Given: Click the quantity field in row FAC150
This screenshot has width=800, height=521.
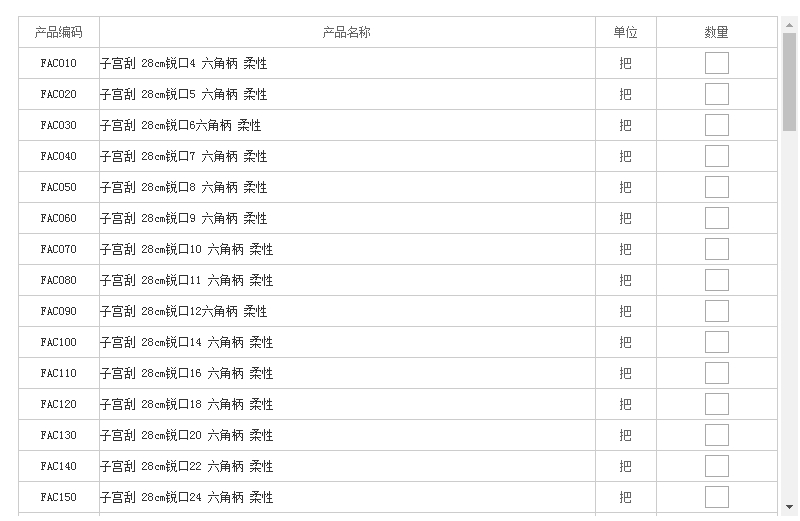Looking at the screenshot, I should pyautogui.click(x=716, y=497).
